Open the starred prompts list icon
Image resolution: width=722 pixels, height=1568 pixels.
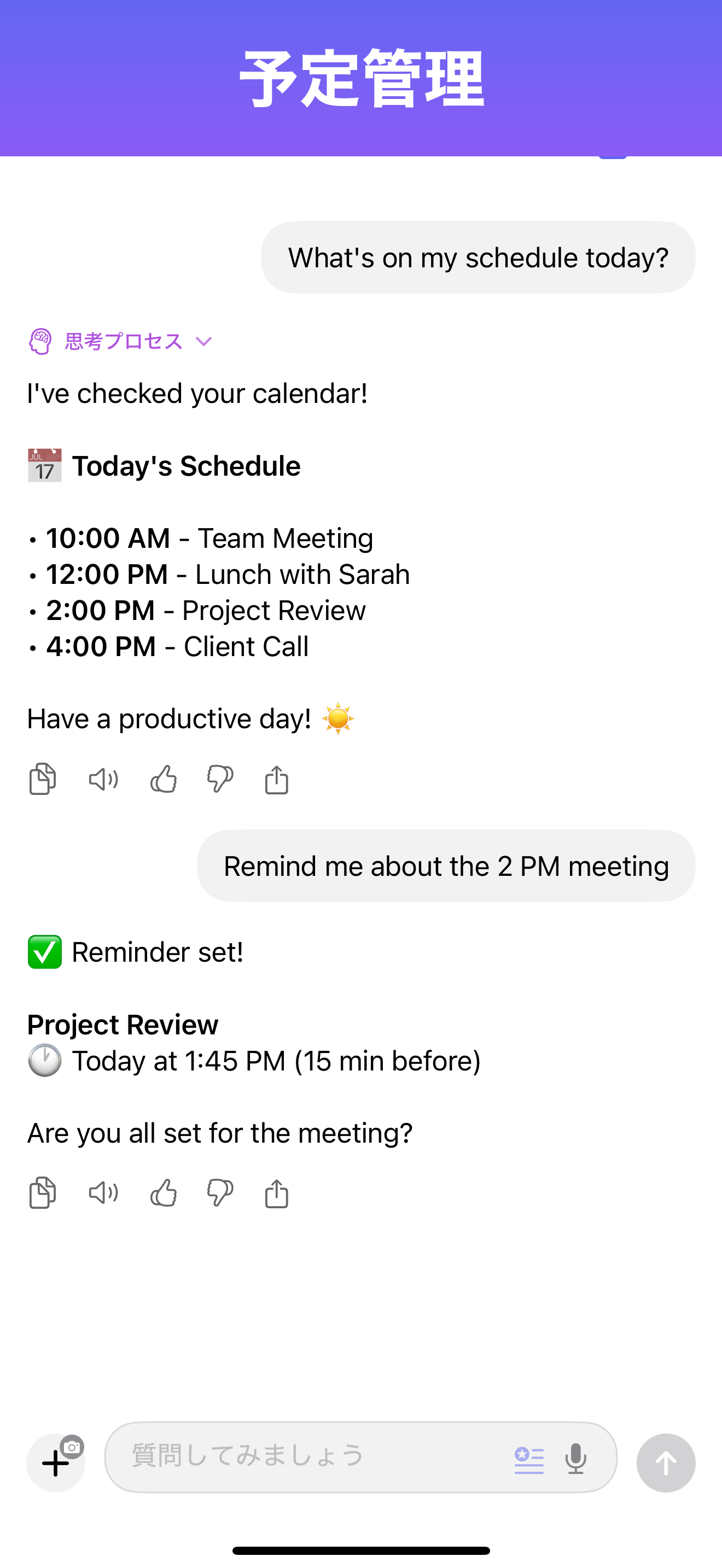tap(528, 1459)
